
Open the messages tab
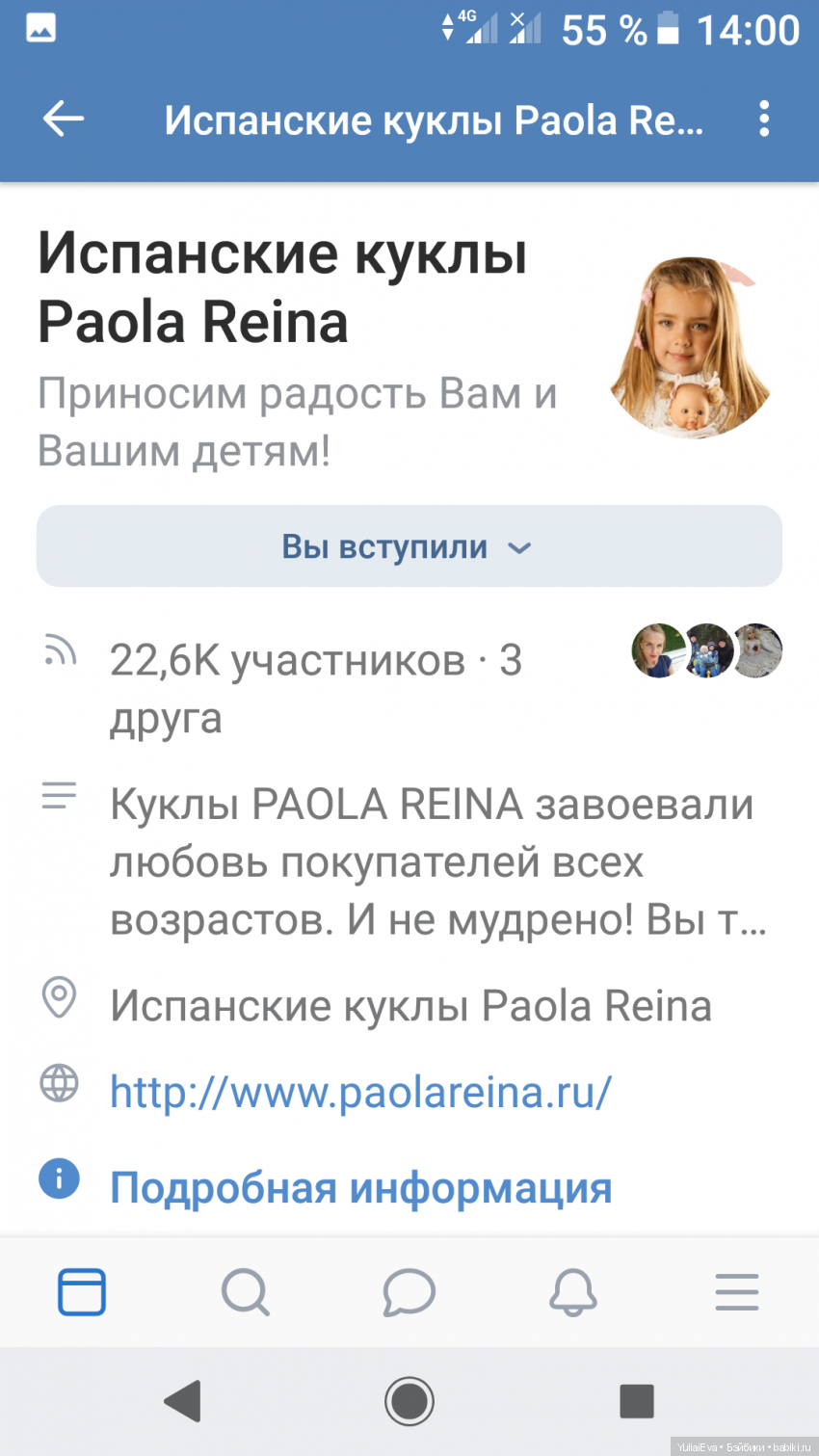coord(409,1292)
